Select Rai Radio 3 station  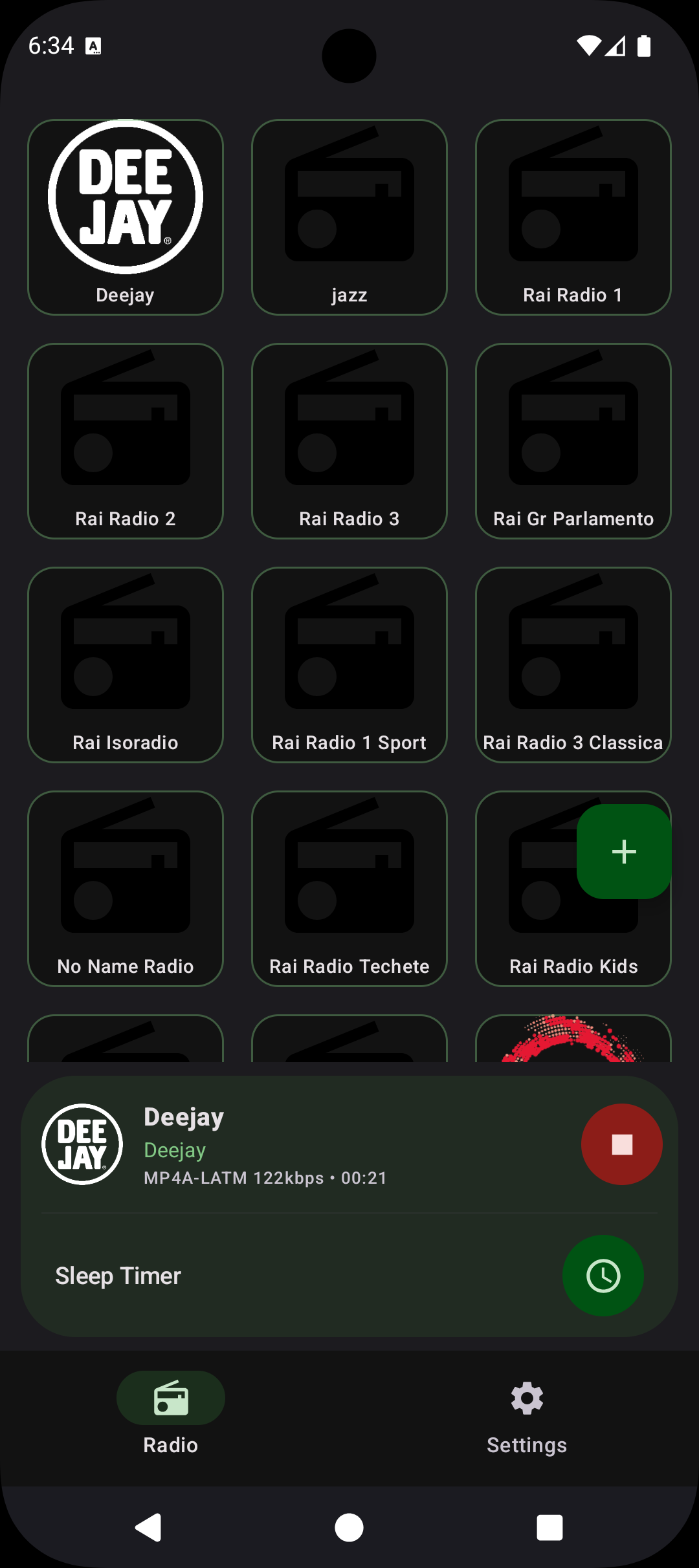pyautogui.click(x=349, y=441)
